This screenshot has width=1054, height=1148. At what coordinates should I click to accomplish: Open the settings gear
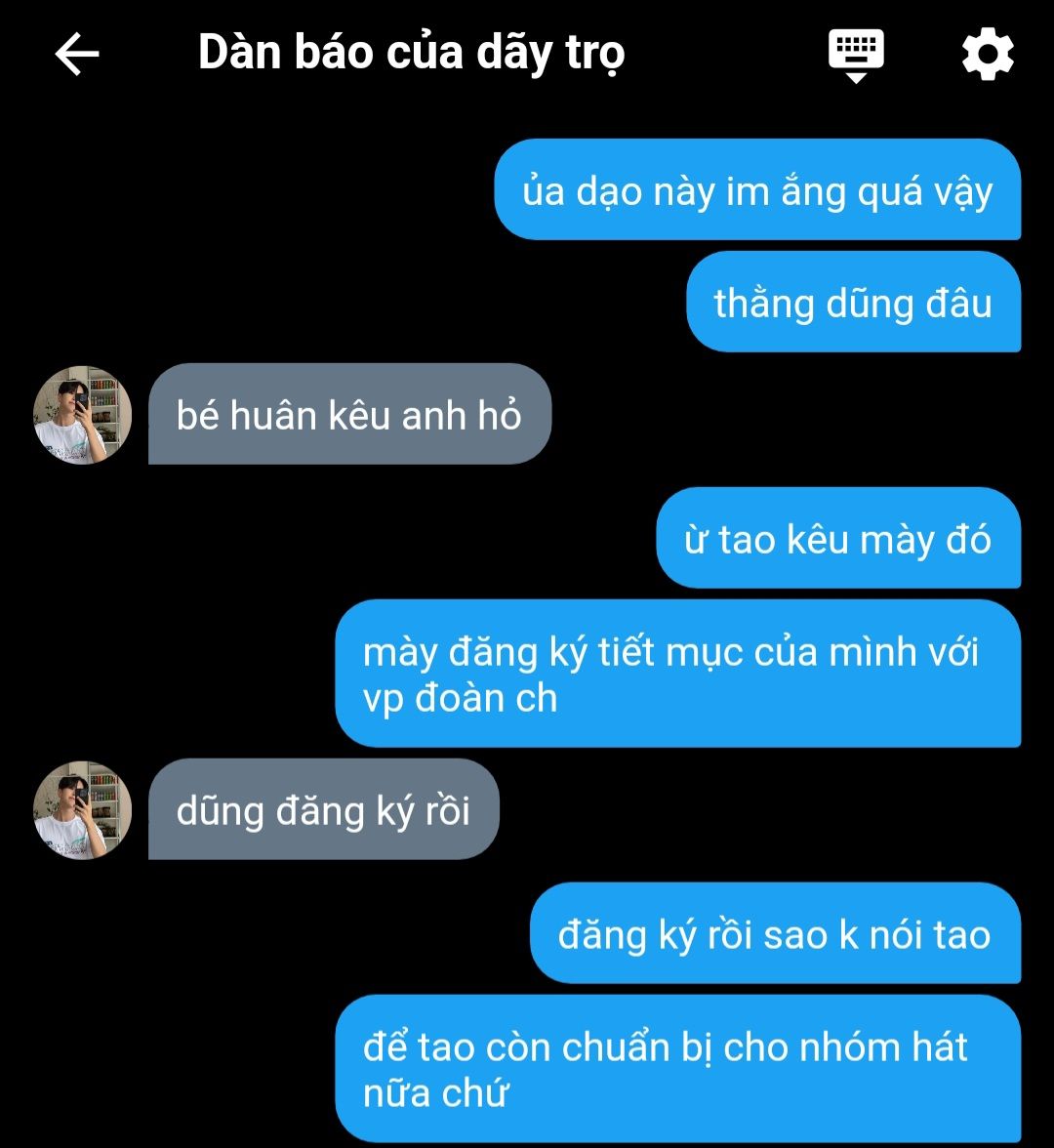point(988,55)
